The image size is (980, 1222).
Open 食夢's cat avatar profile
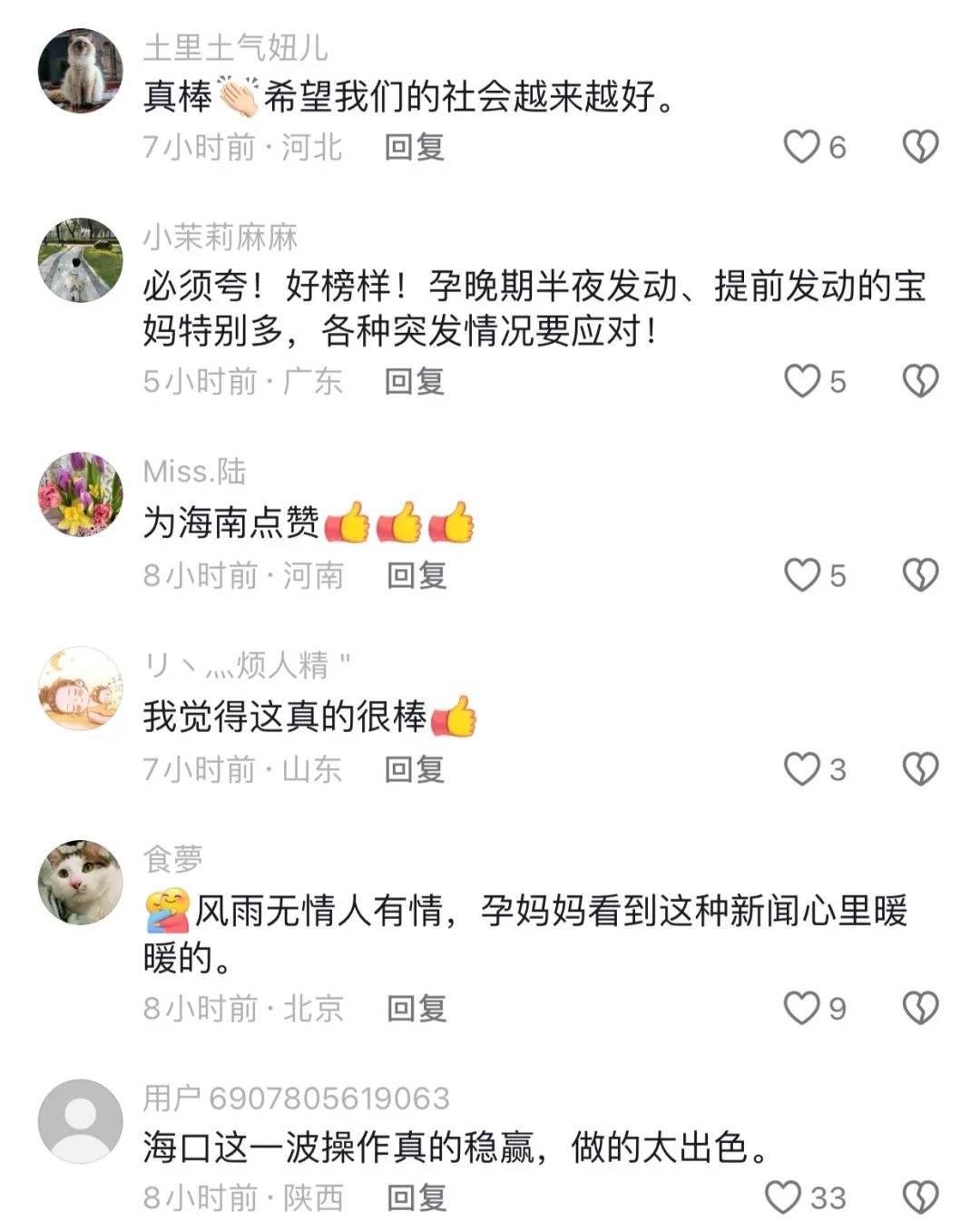pos(80,882)
